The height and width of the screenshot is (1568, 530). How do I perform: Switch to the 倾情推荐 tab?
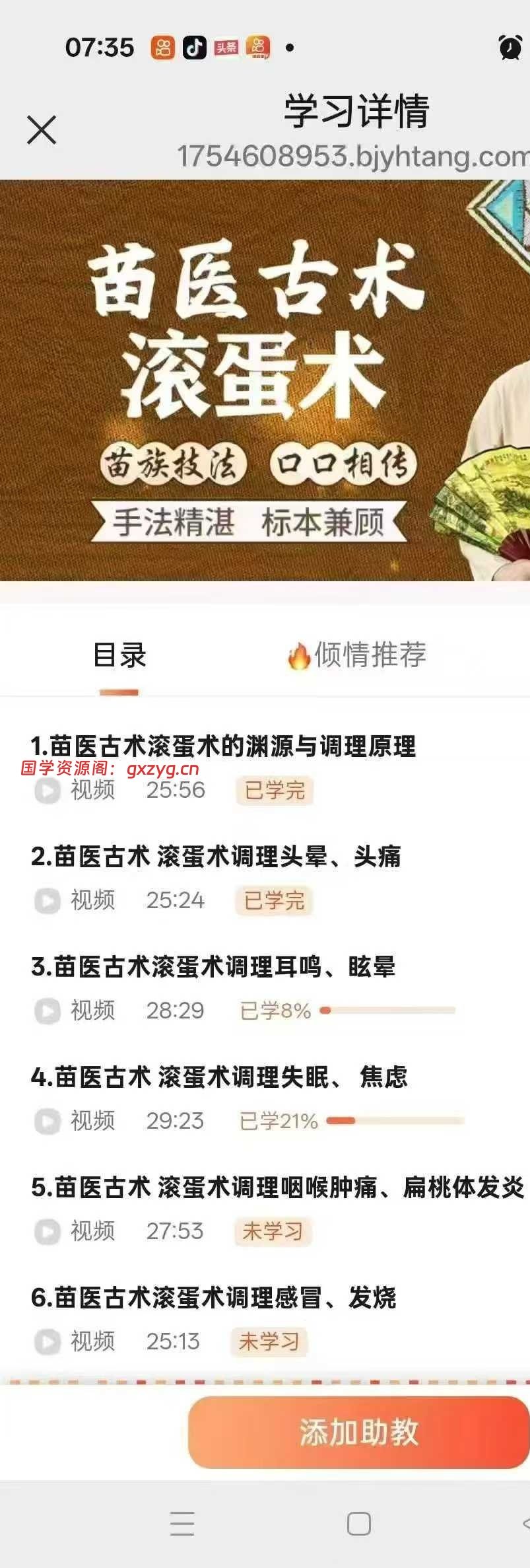[357, 655]
